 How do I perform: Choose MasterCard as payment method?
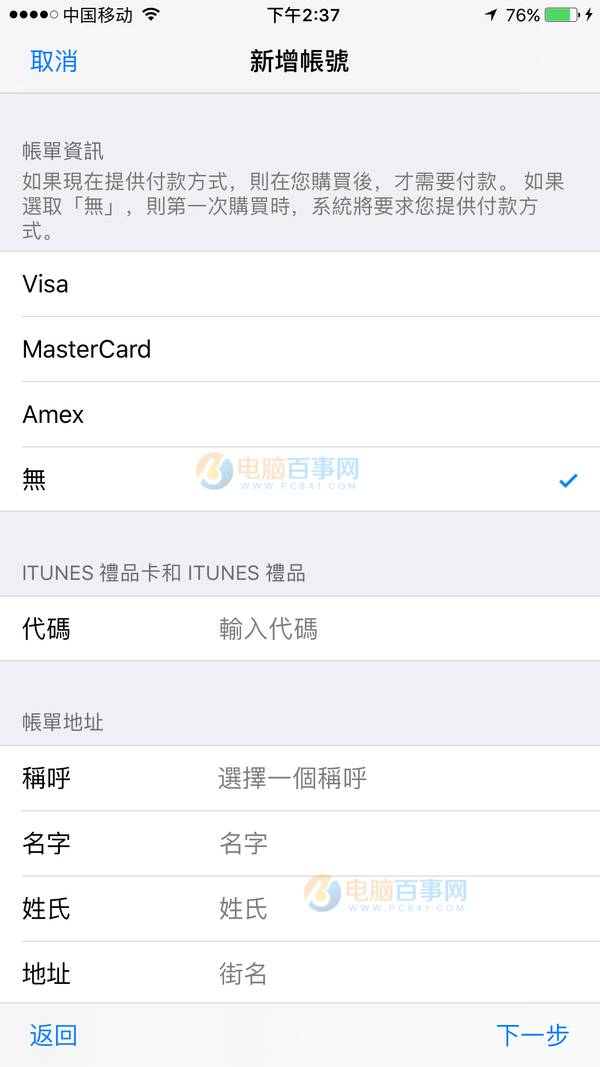(300, 349)
